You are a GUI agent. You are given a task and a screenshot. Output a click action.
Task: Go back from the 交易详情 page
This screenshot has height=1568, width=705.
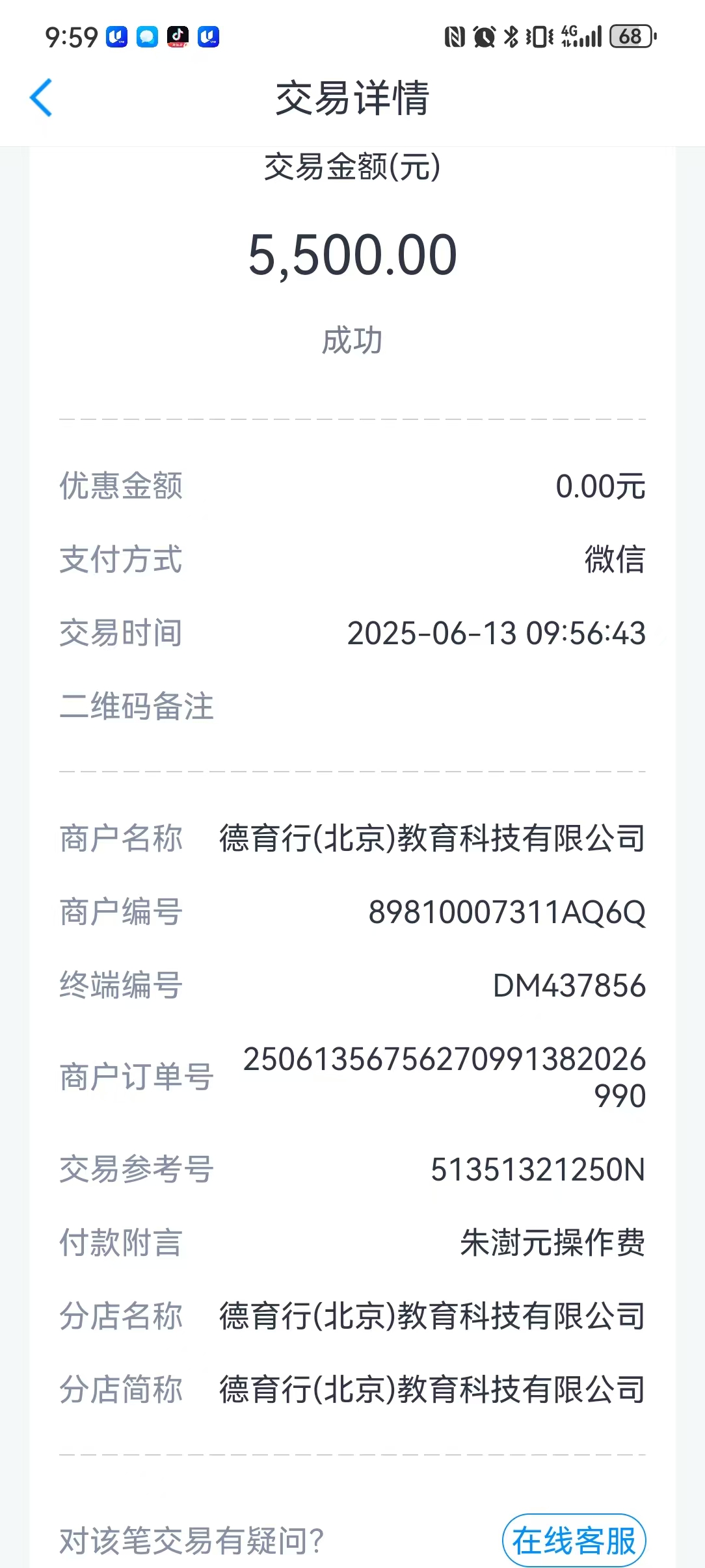41,98
